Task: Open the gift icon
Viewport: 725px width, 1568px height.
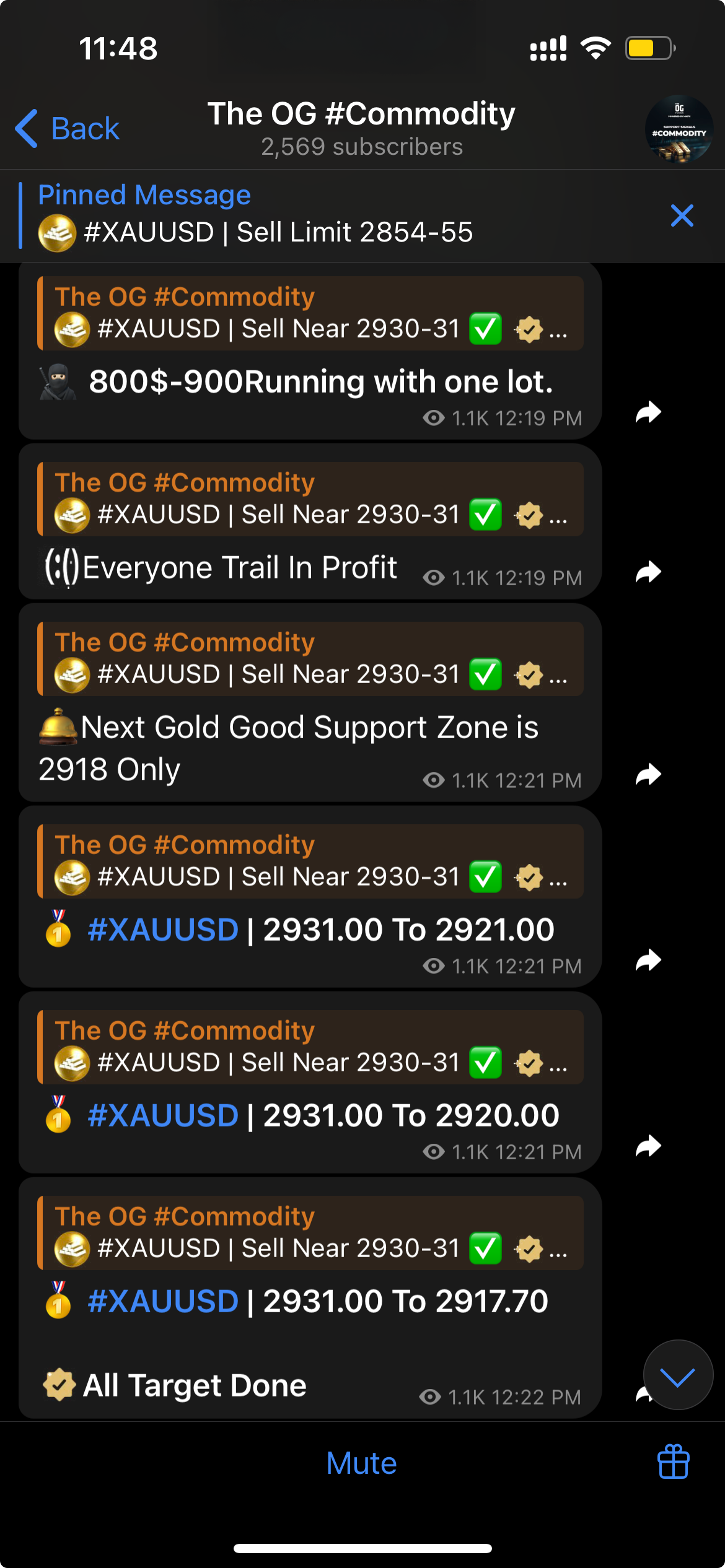Action: (x=673, y=1461)
